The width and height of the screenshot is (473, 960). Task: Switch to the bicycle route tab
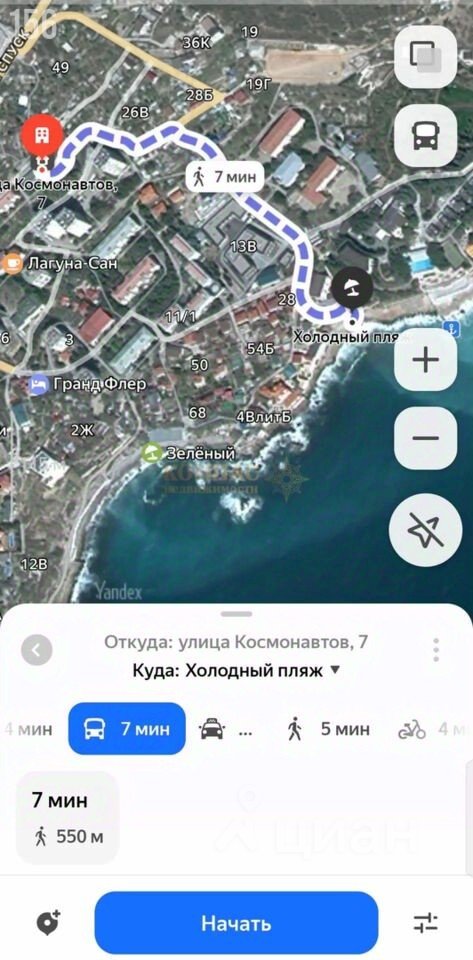tap(431, 729)
